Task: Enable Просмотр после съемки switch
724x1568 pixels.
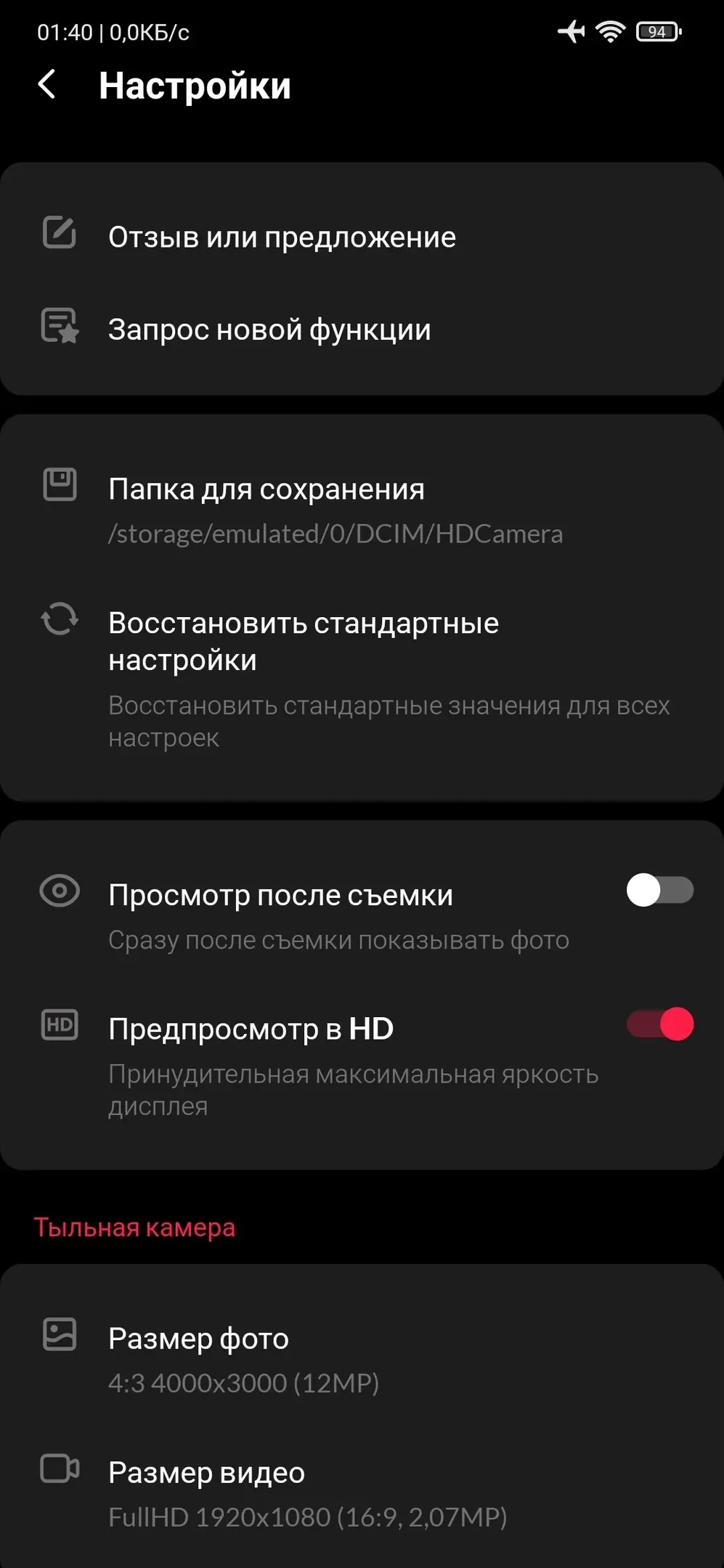Action: (659, 890)
